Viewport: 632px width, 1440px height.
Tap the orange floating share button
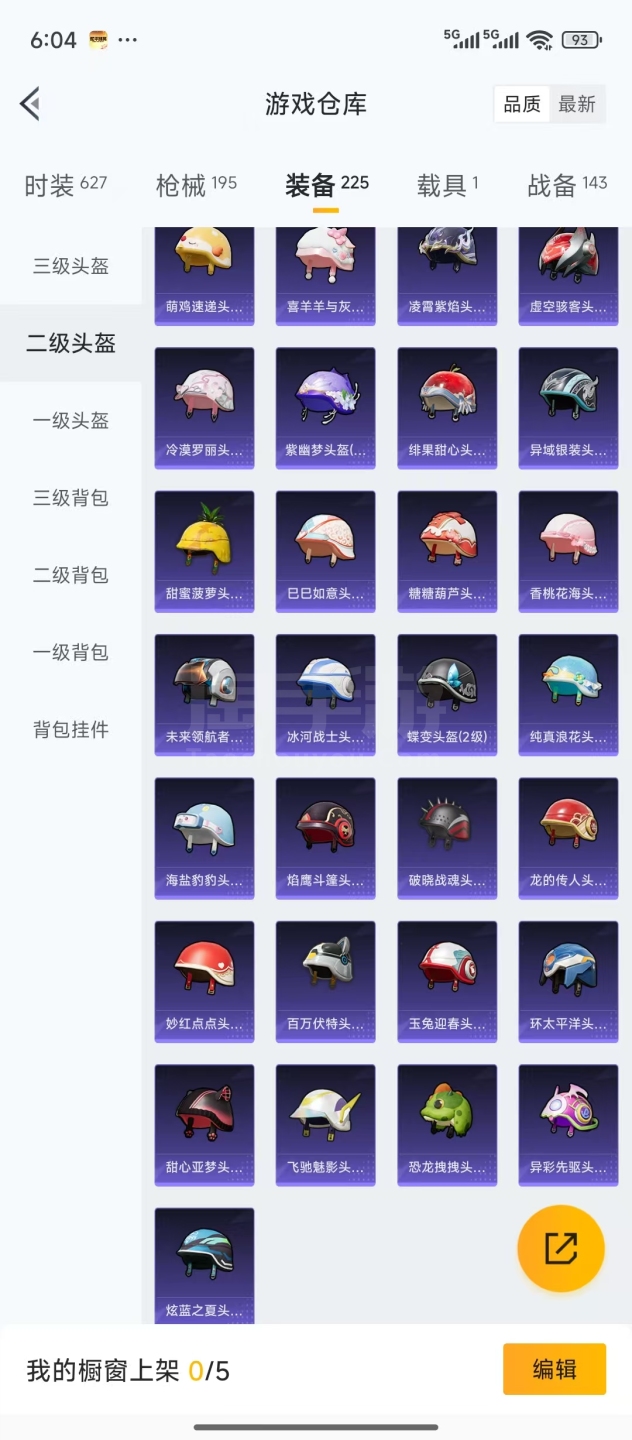click(561, 1249)
